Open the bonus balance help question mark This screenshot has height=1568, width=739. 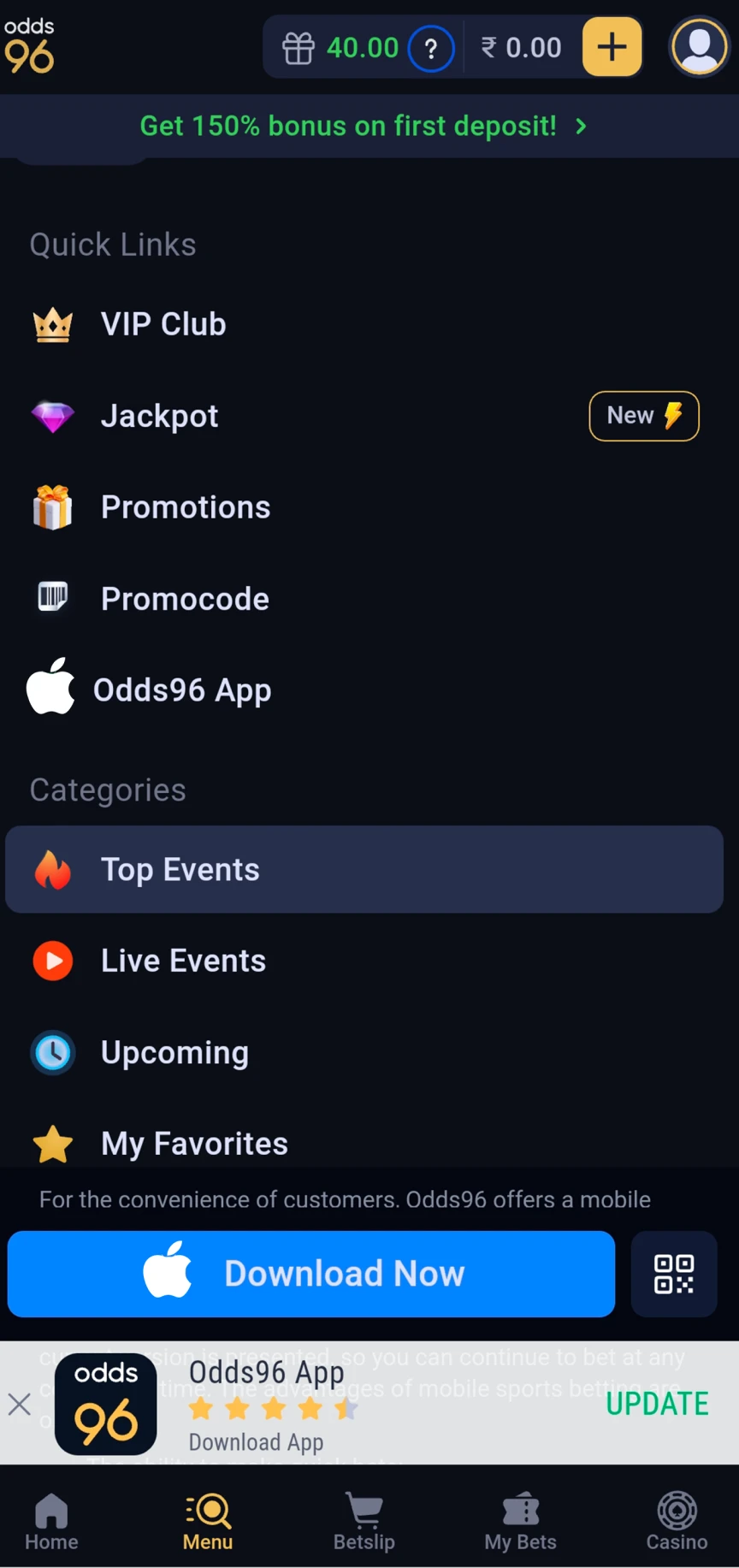pyautogui.click(x=431, y=48)
